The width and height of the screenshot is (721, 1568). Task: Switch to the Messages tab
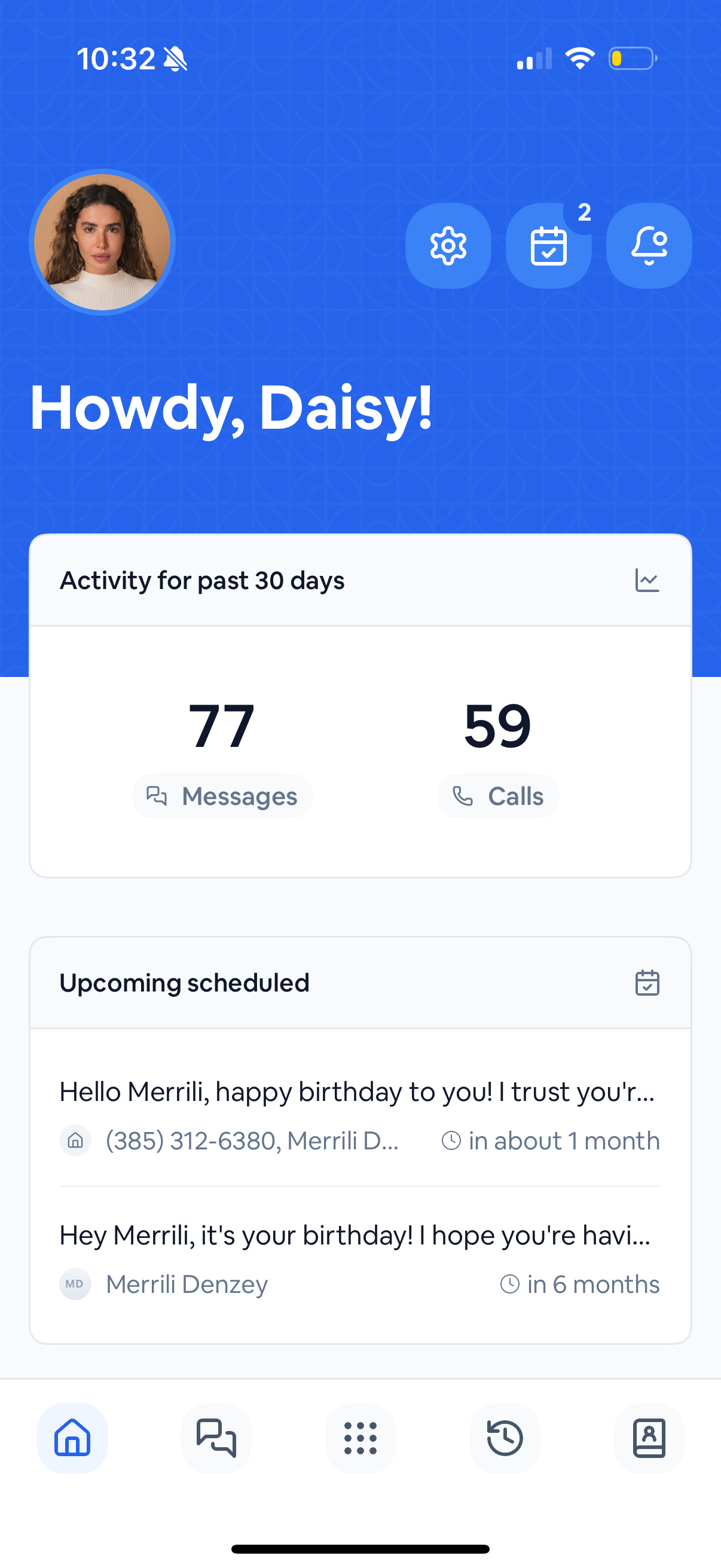[216, 1438]
